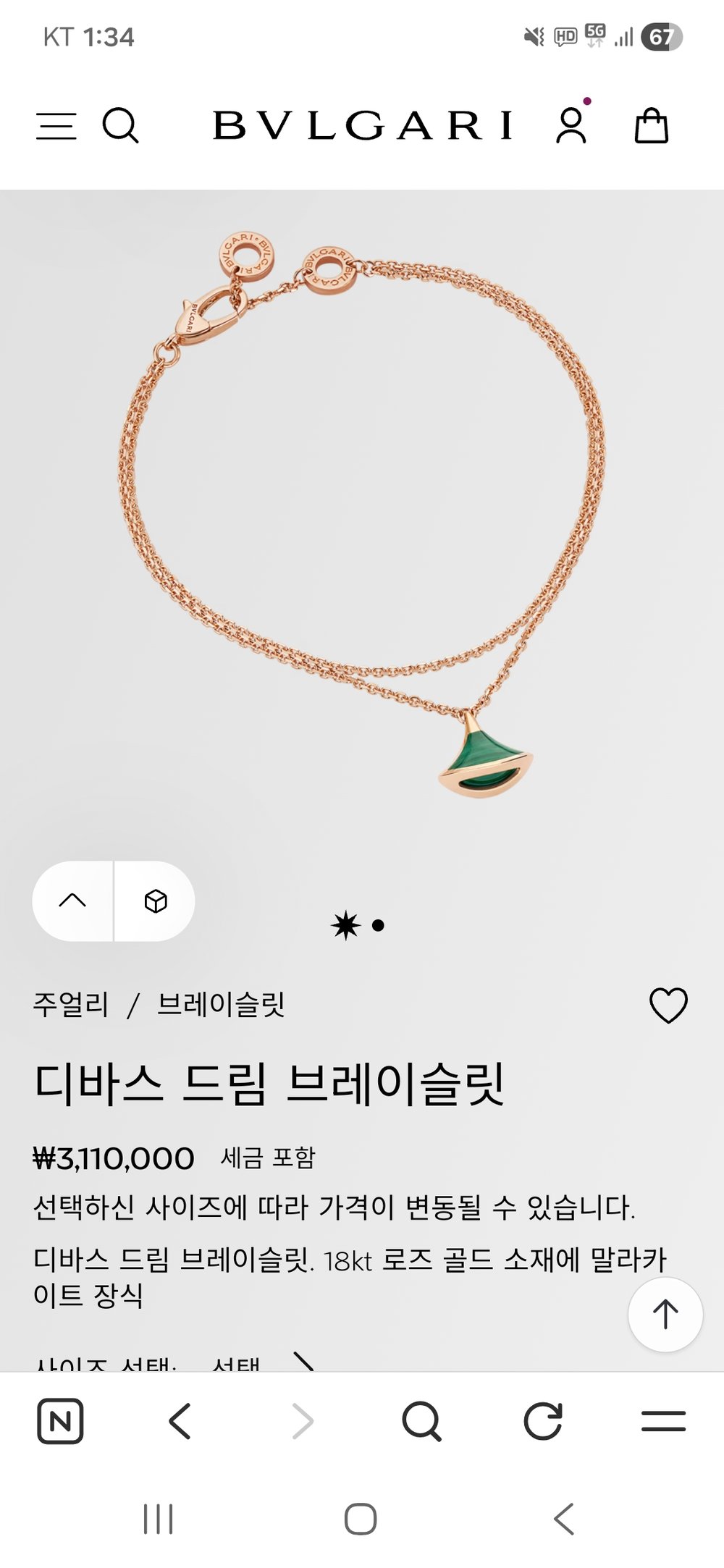Open the account profile icon
The width and height of the screenshot is (724, 1568).
(x=571, y=126)
